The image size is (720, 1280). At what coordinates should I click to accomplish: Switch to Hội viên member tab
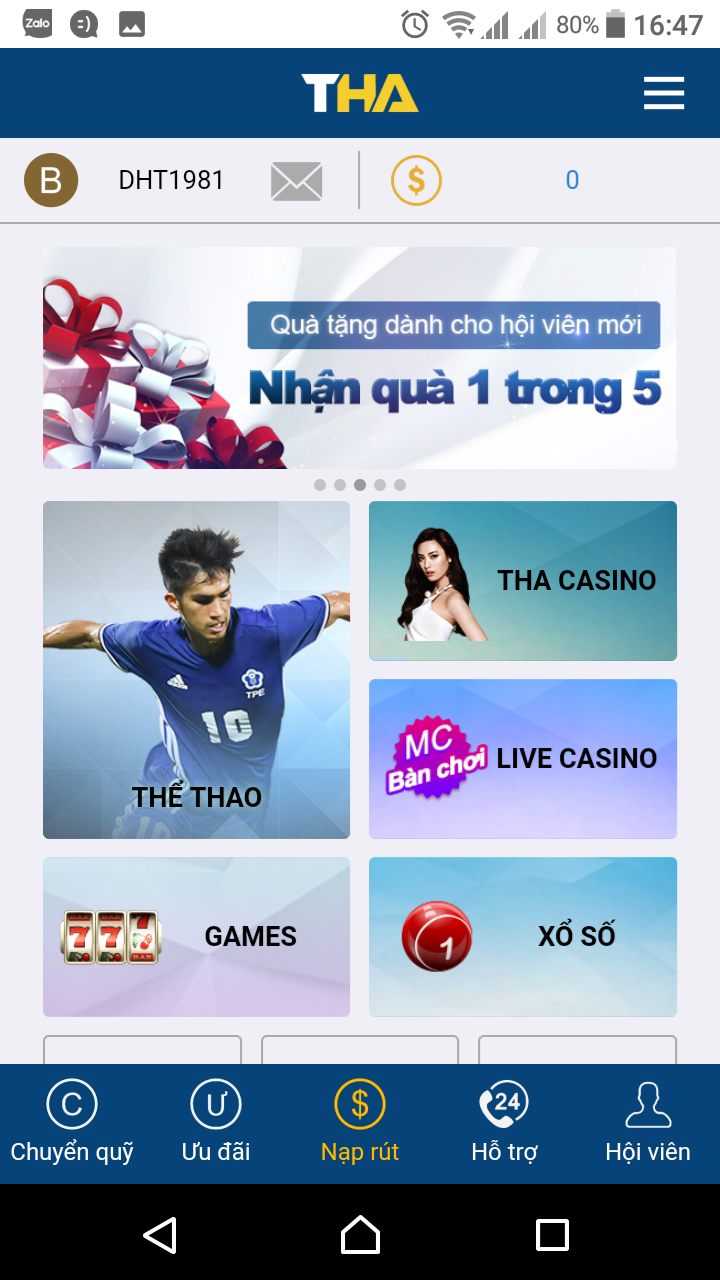(648, 1124)
